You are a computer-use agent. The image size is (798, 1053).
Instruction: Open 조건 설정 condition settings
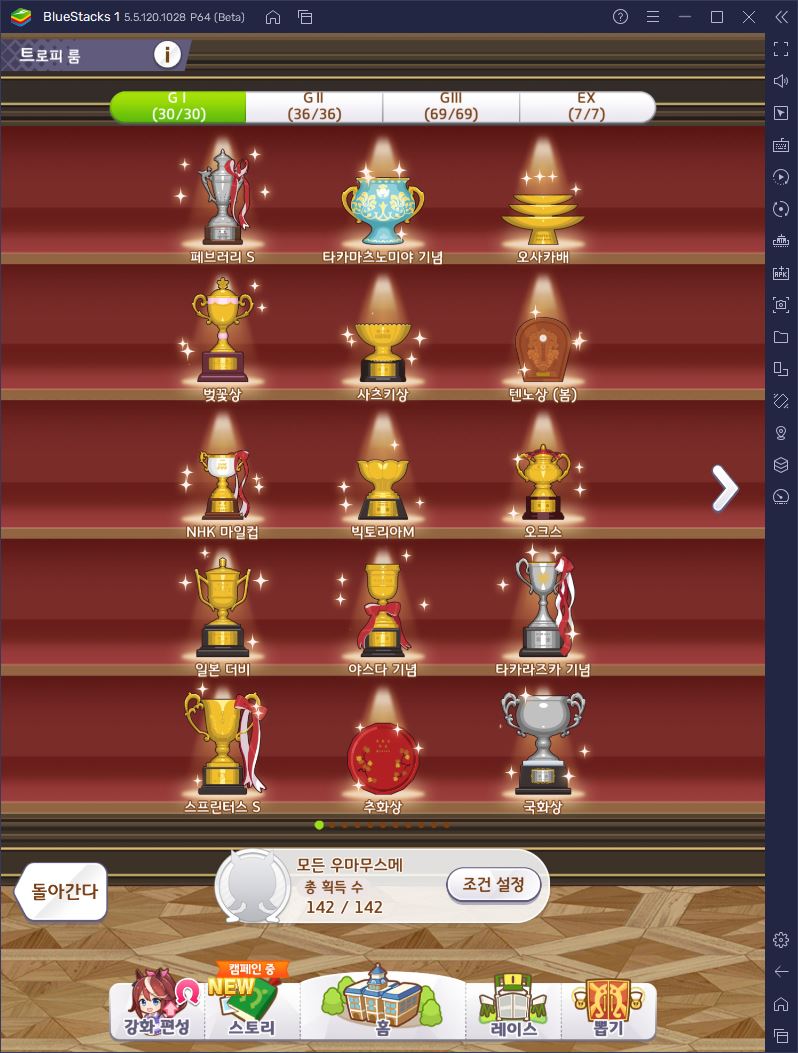[493, 884]
